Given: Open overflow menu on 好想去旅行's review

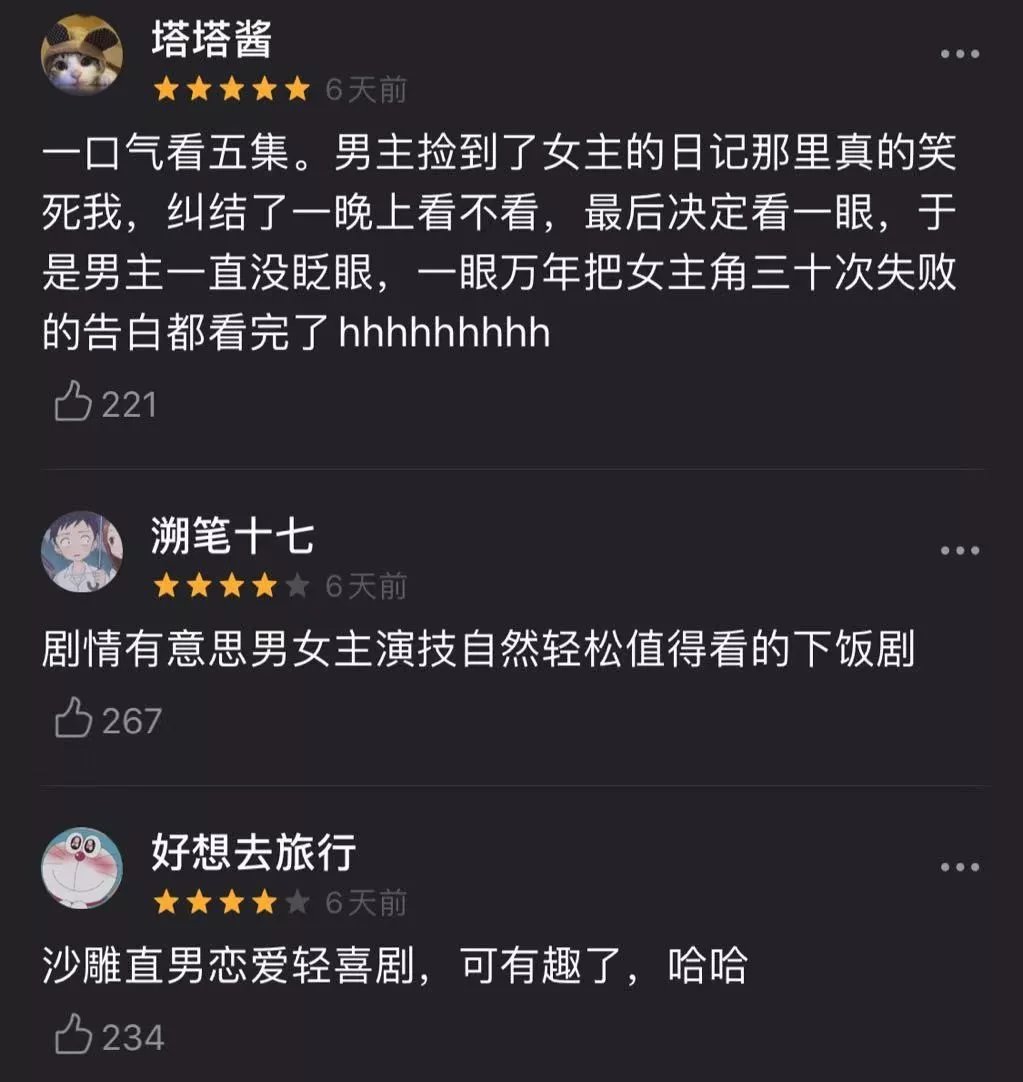Looking at the screenshot, I should tap(960, 867).
